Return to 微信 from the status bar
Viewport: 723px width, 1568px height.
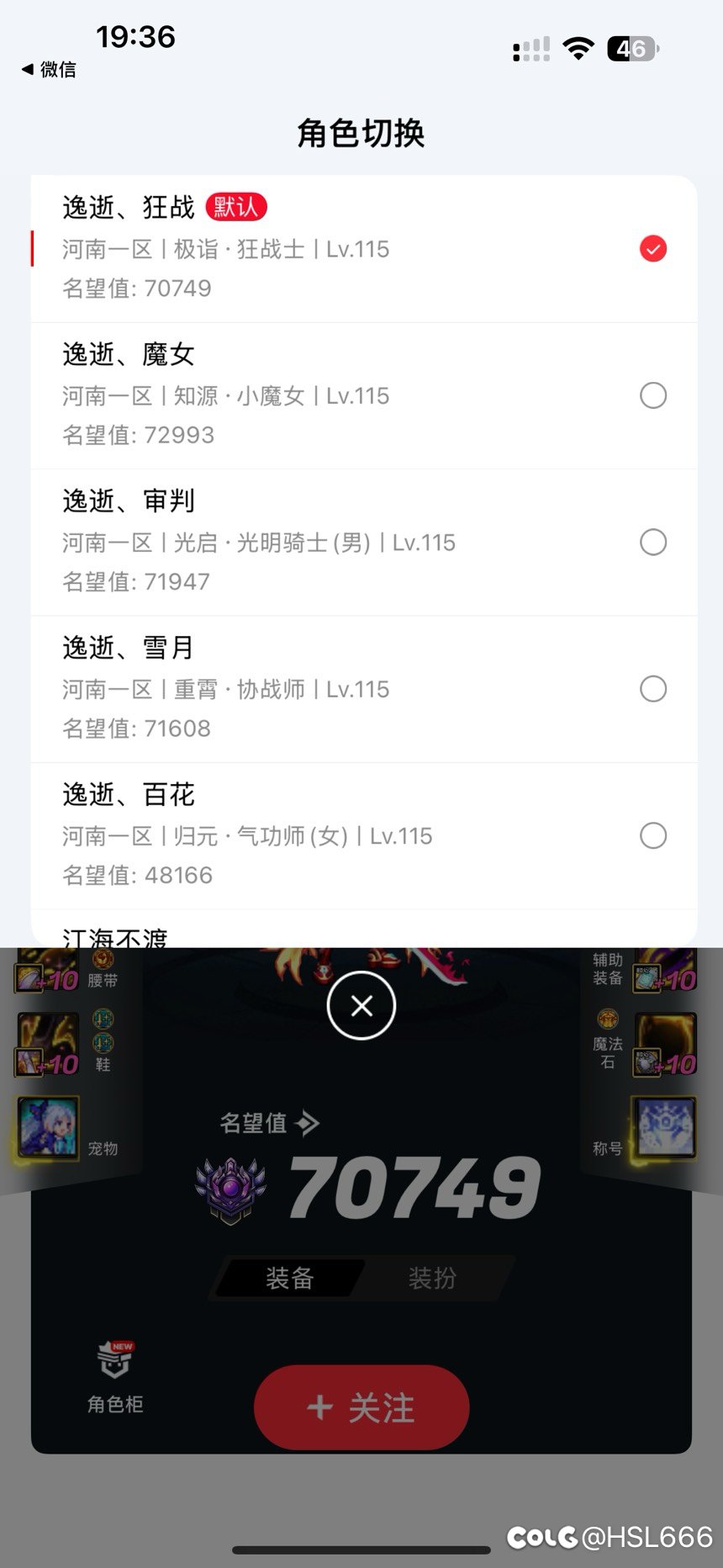pos(49,69)
